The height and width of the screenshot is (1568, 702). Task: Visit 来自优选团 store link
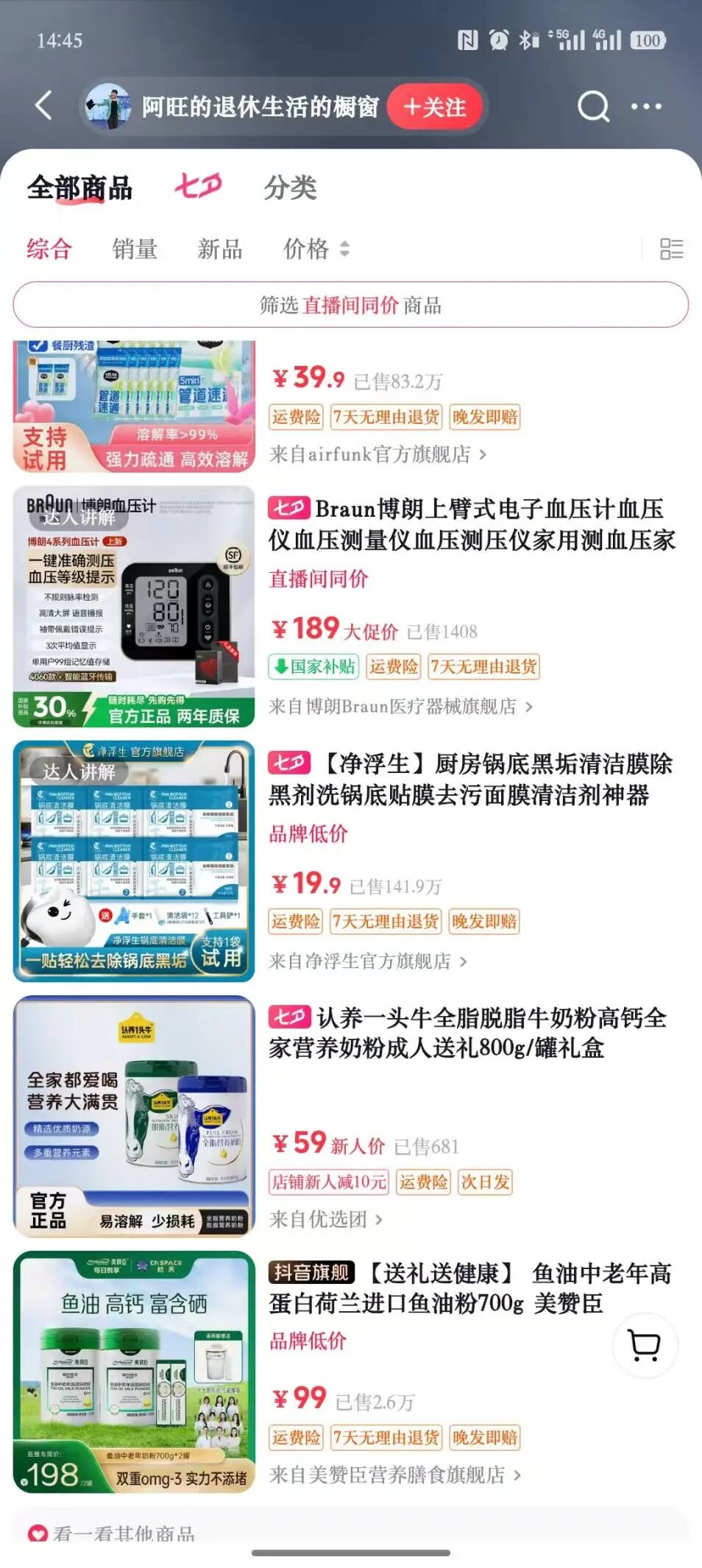tap(326, 1220)
